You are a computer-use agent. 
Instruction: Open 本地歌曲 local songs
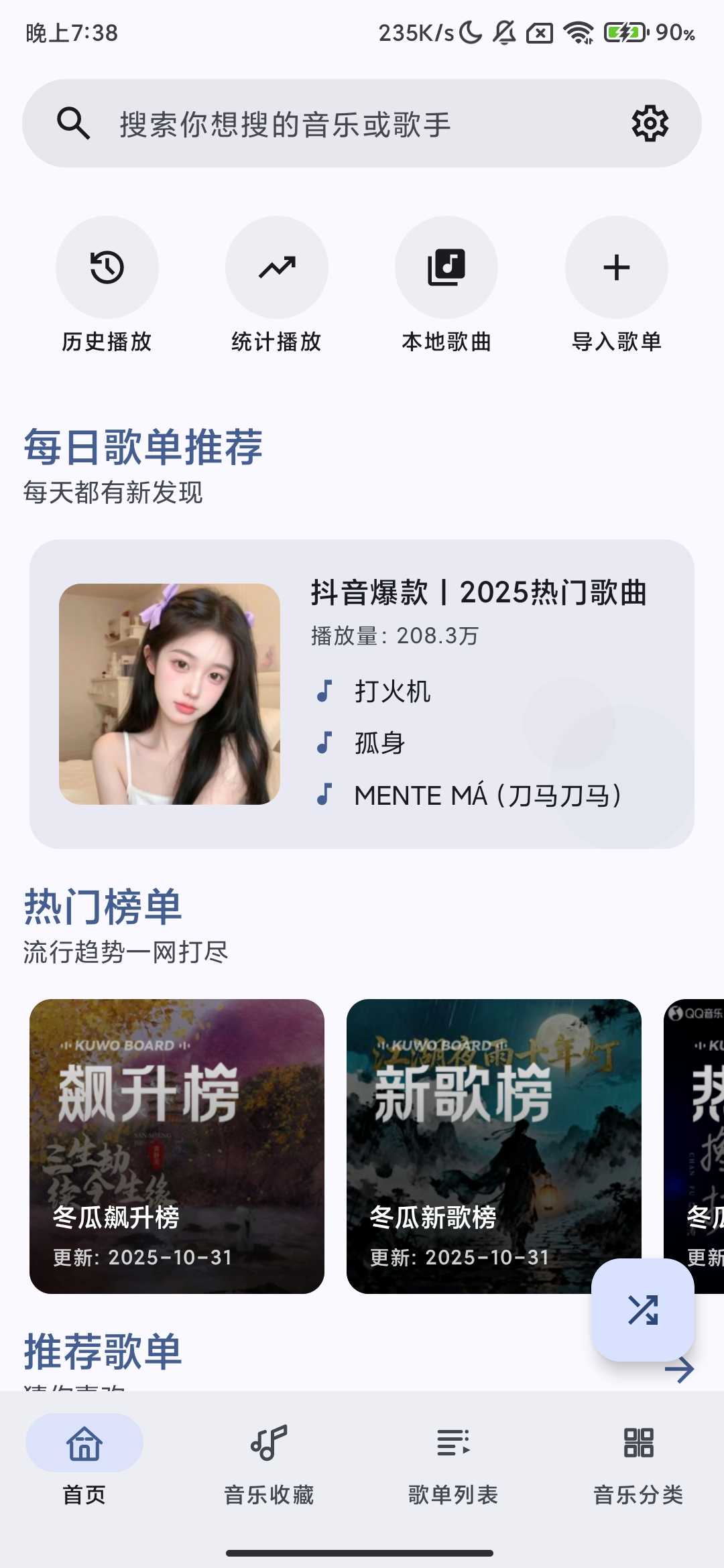click(x=446, y=268)
